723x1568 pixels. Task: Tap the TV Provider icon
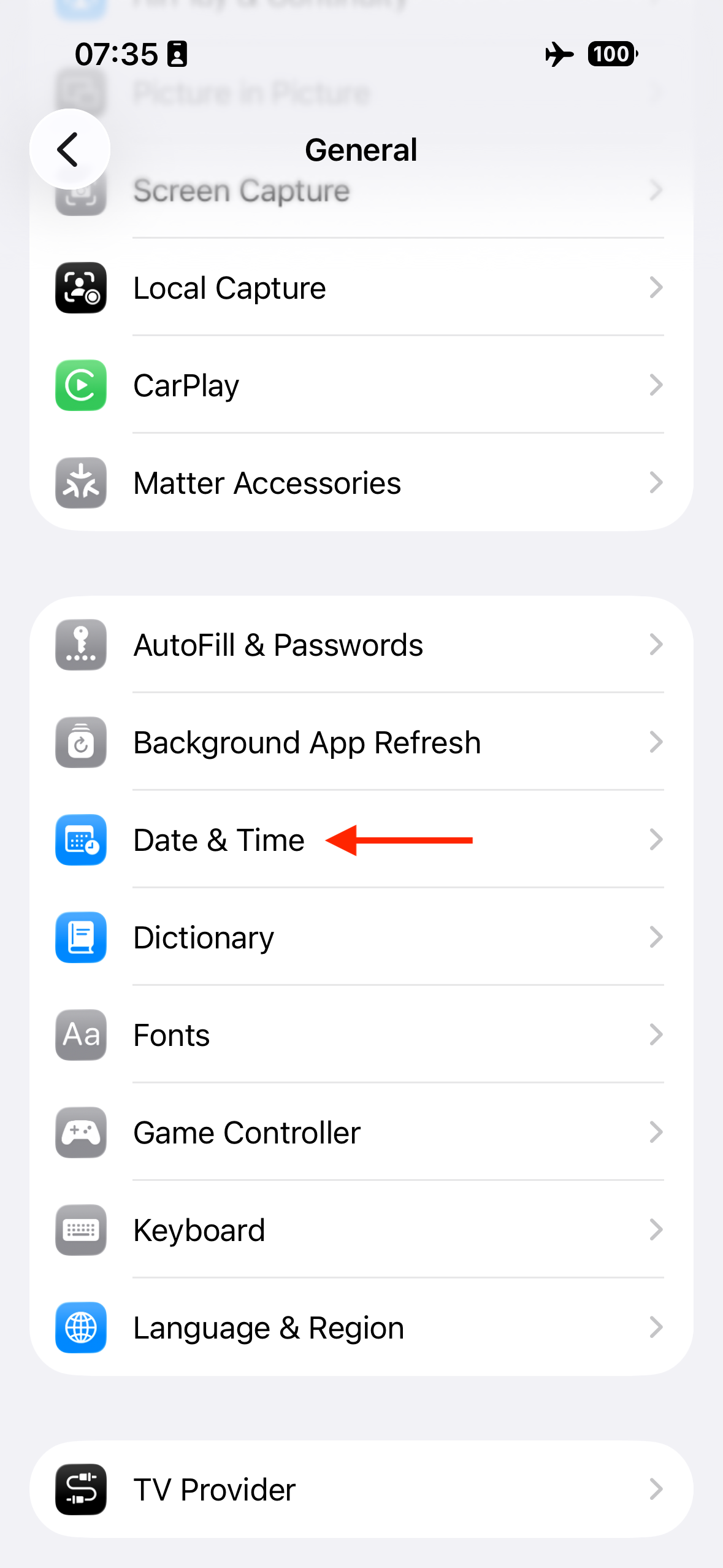(x=80, y=1489)
